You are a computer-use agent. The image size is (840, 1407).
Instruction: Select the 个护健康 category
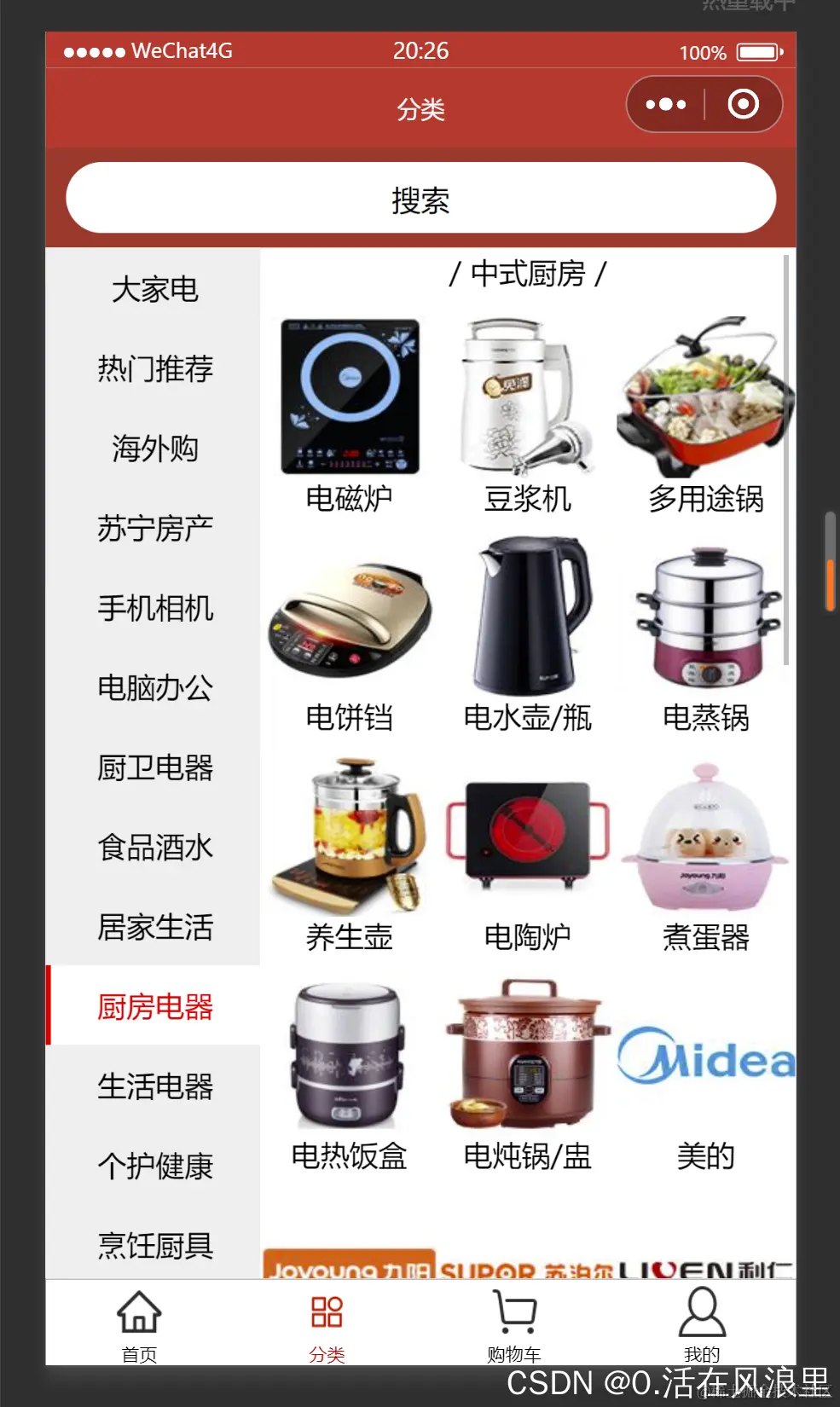154,1166
